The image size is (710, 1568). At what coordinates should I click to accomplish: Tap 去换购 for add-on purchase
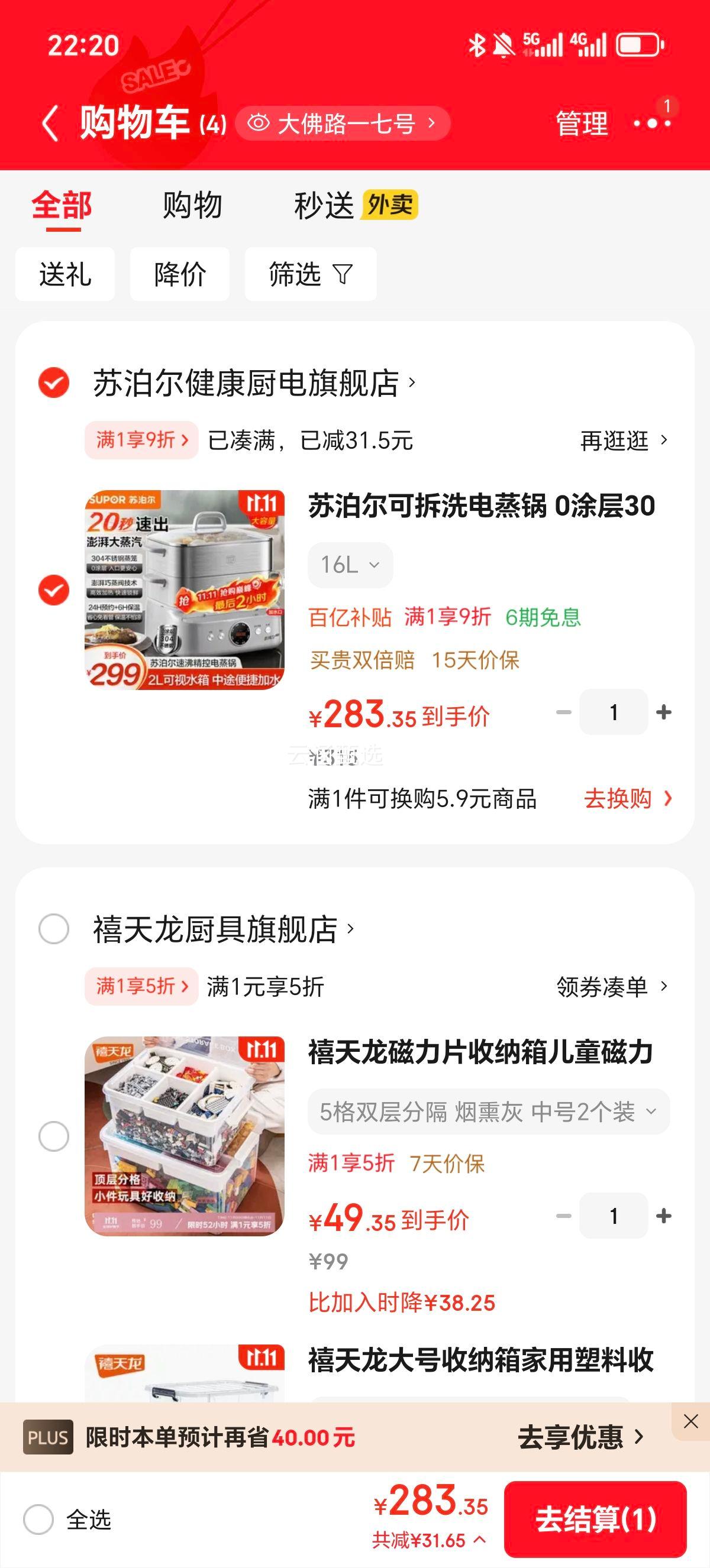pos(627,798)
